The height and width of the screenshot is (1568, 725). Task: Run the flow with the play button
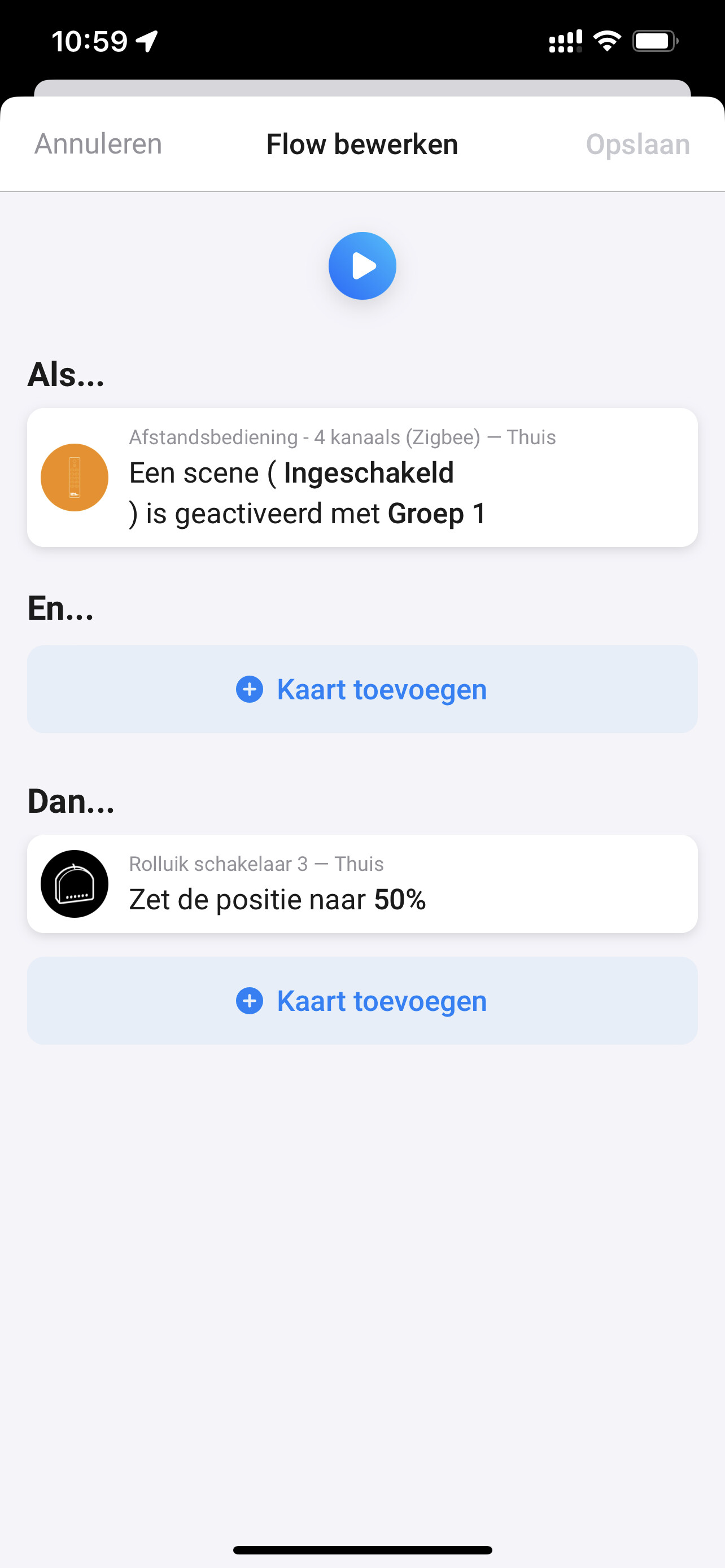[x=362, y=266]
